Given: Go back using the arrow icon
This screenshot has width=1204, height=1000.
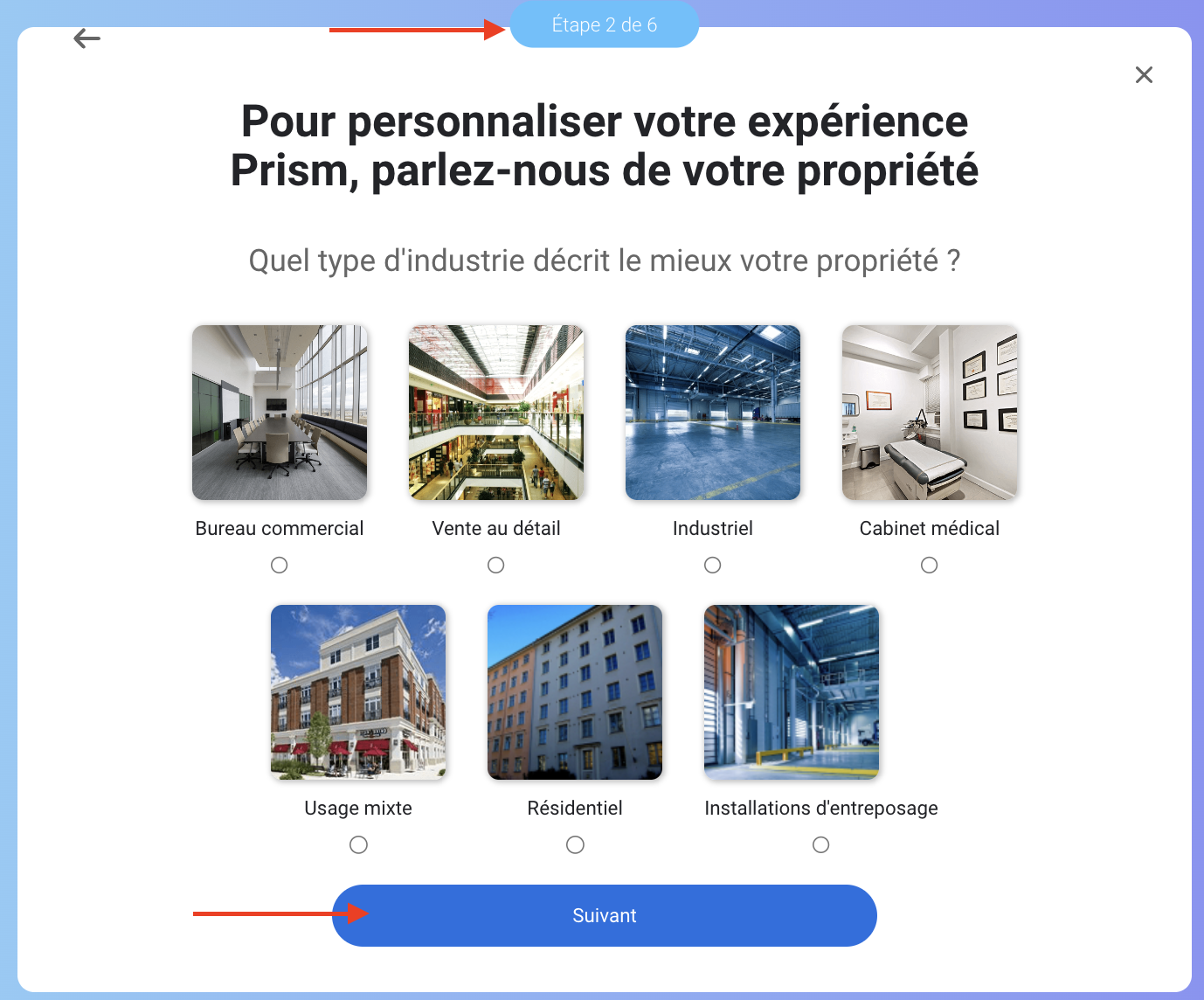Looking at the screenshot, I should coord(86,38).
